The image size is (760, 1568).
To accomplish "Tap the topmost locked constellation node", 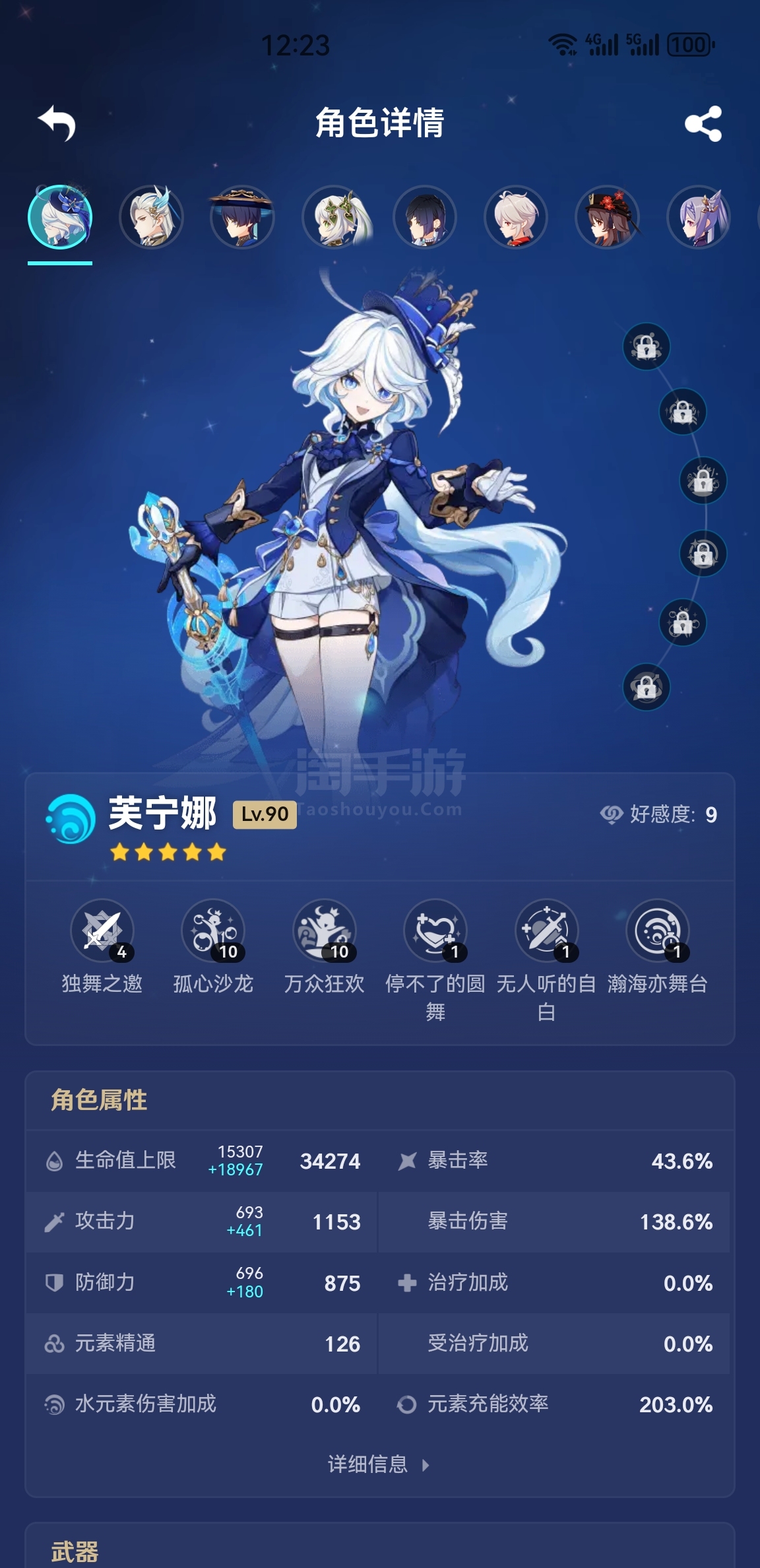I will [x=647, y=346].
